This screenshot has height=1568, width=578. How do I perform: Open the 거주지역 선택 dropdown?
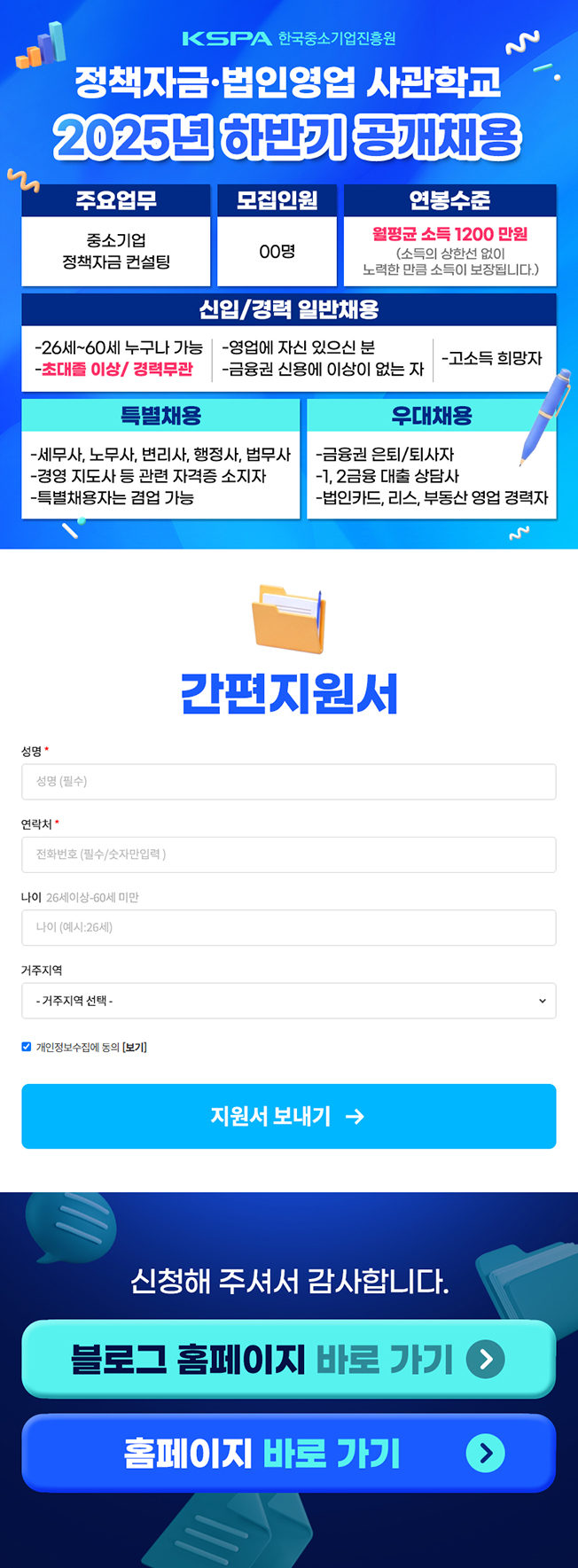[289, 1001]
